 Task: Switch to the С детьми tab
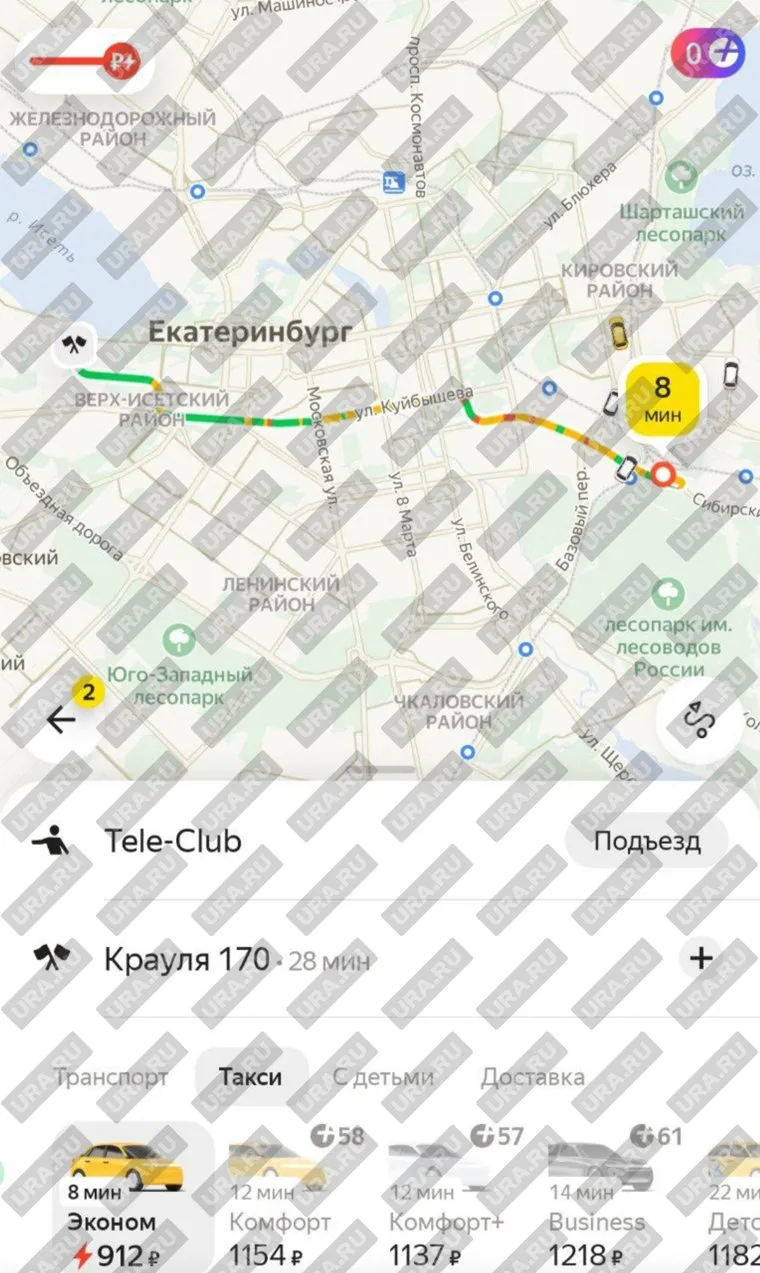pos(383,1077)
